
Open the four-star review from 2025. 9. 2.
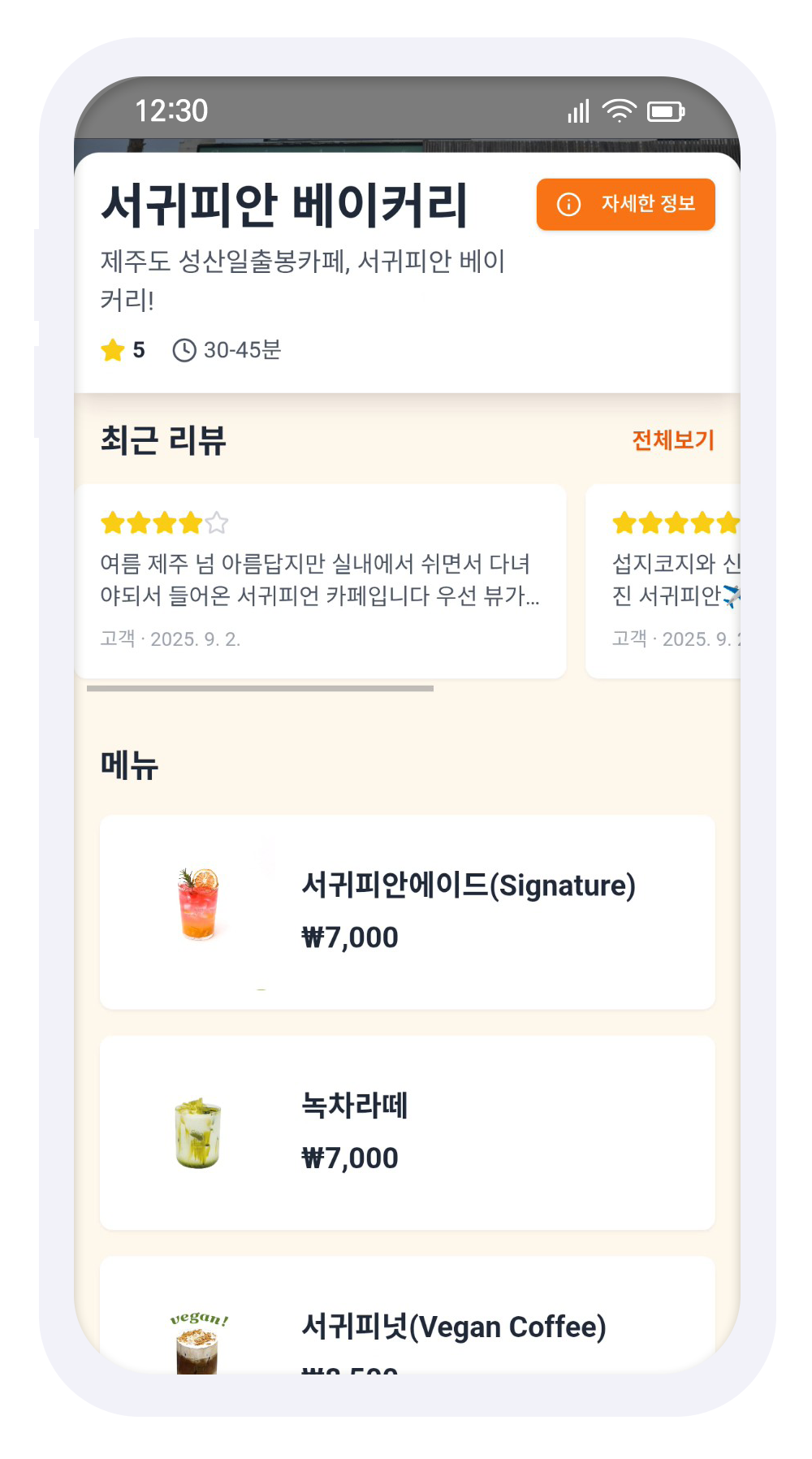320,581
